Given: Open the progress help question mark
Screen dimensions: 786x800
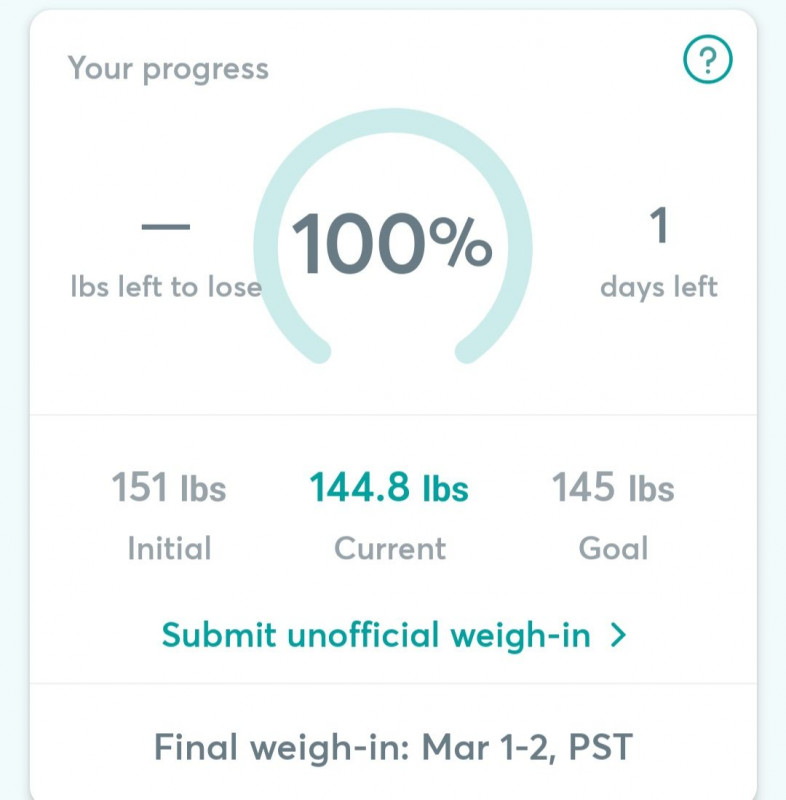Looking at the screenshot, I should tap(708, 62).
